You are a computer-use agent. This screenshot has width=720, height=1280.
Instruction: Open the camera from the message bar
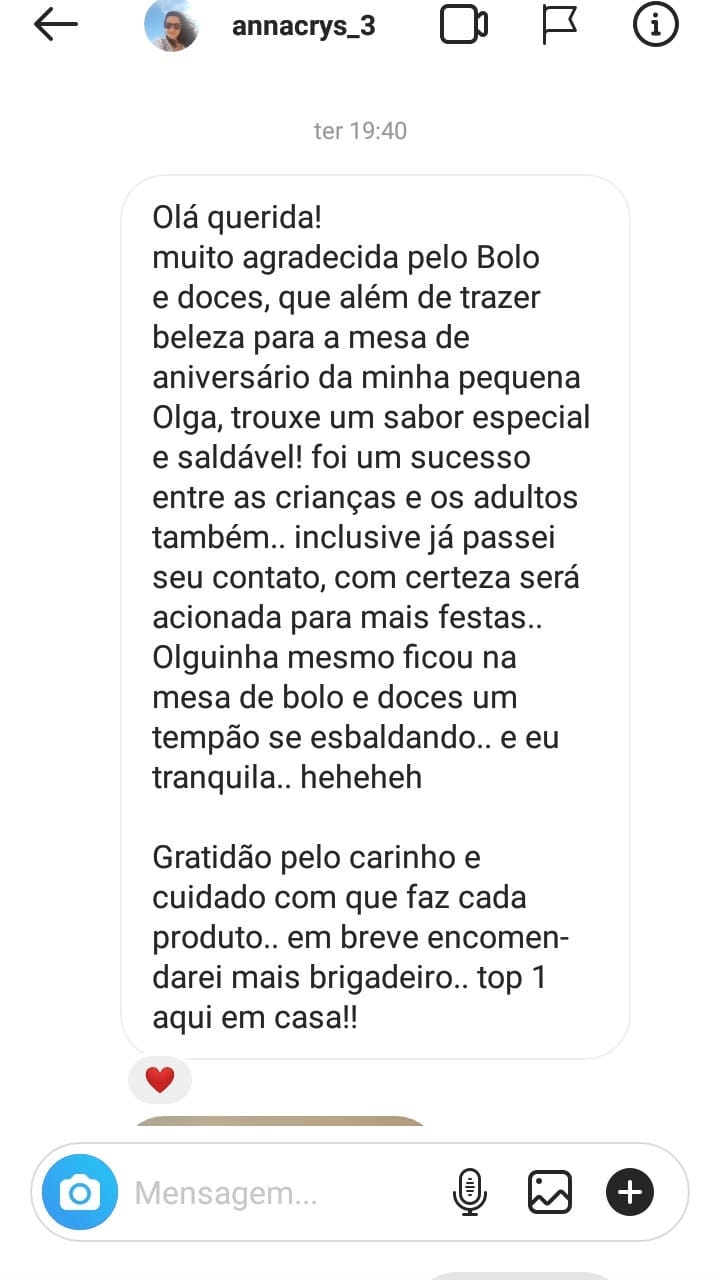pyautogui.click(x=79, y=1193)
